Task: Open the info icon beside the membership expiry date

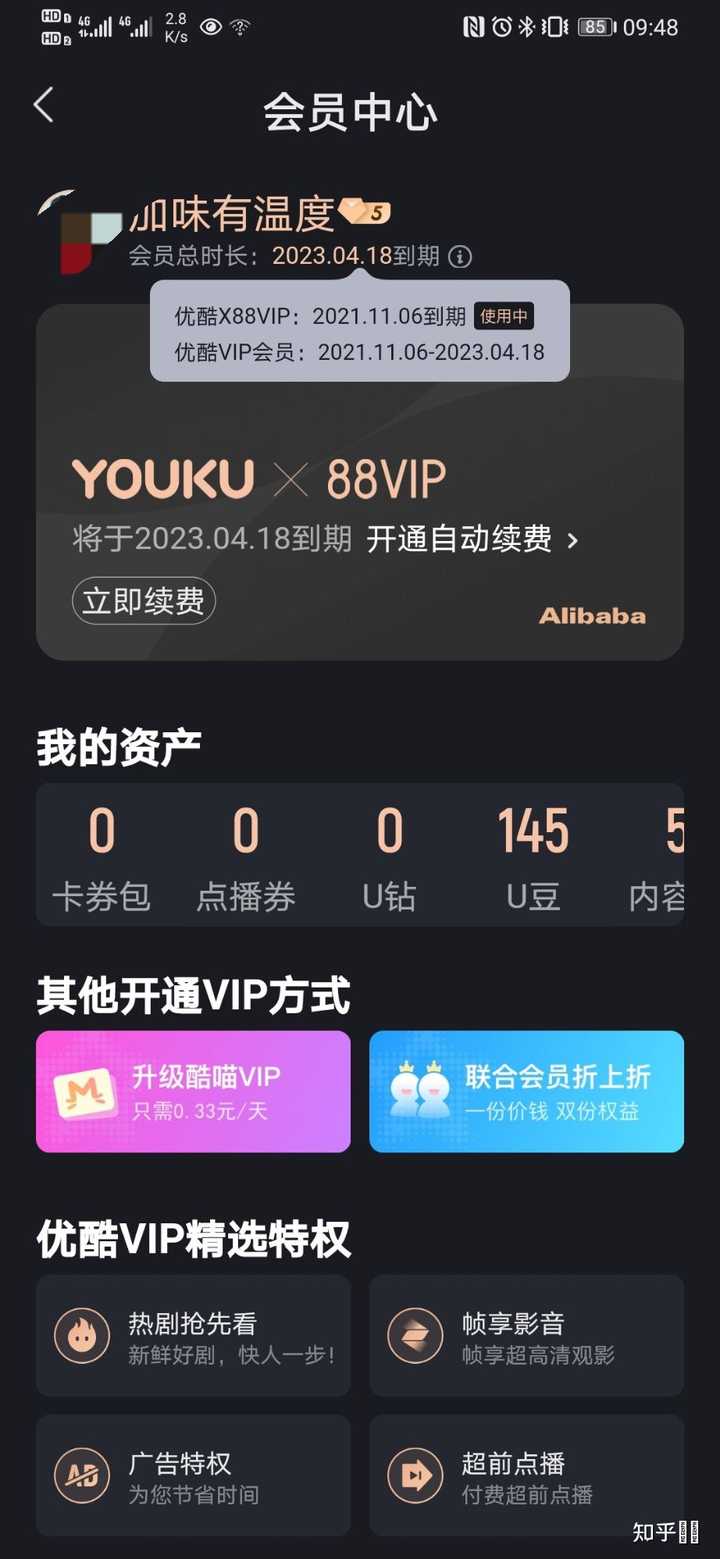Action: (x=459, y=257)
